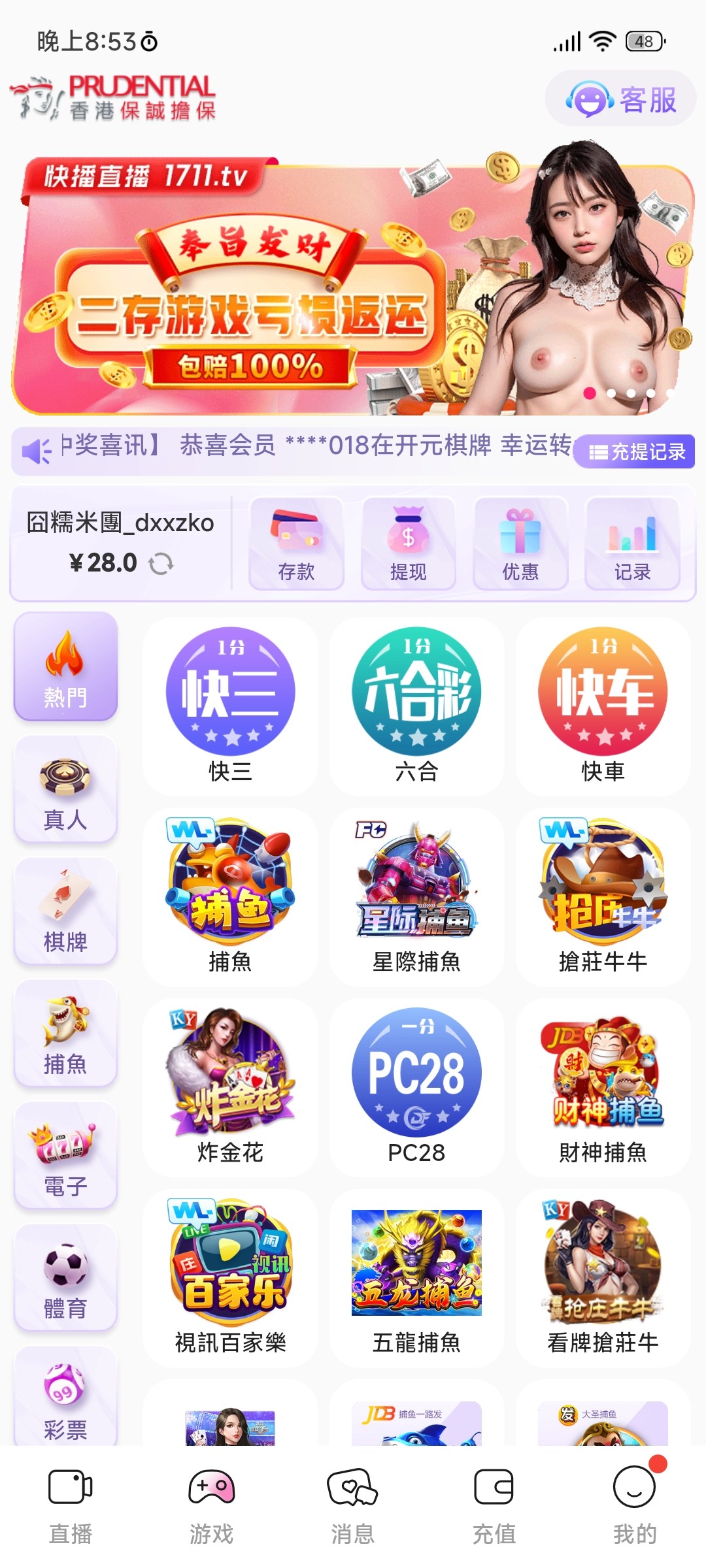
Task: Open the 提现 withdrawal option
Action: (408, 544)
